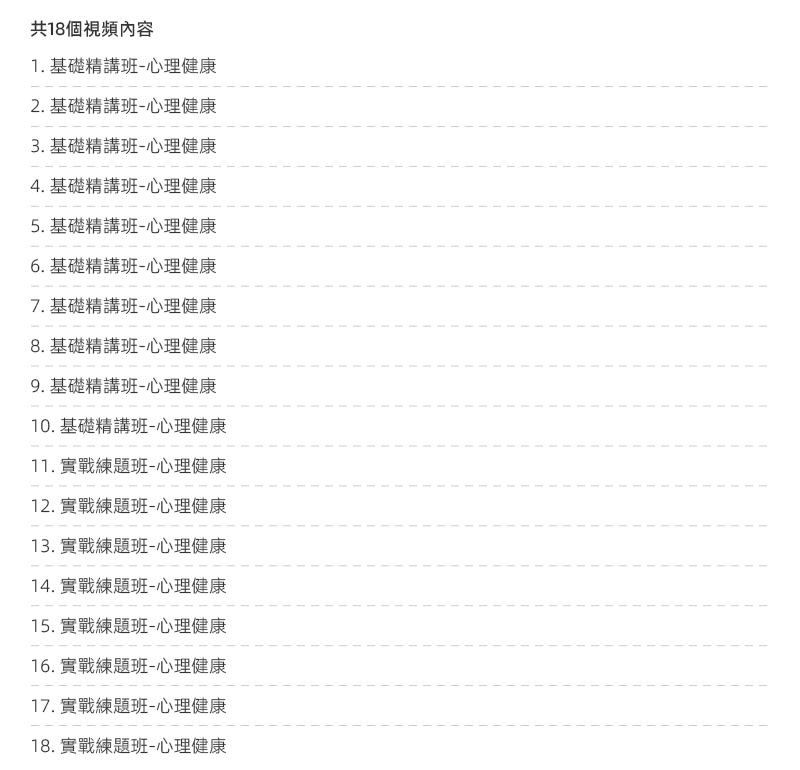800x770 pixels.
Task: Play lesson 12 實戰練題班-心理健康
Action: tap(128, 507)
